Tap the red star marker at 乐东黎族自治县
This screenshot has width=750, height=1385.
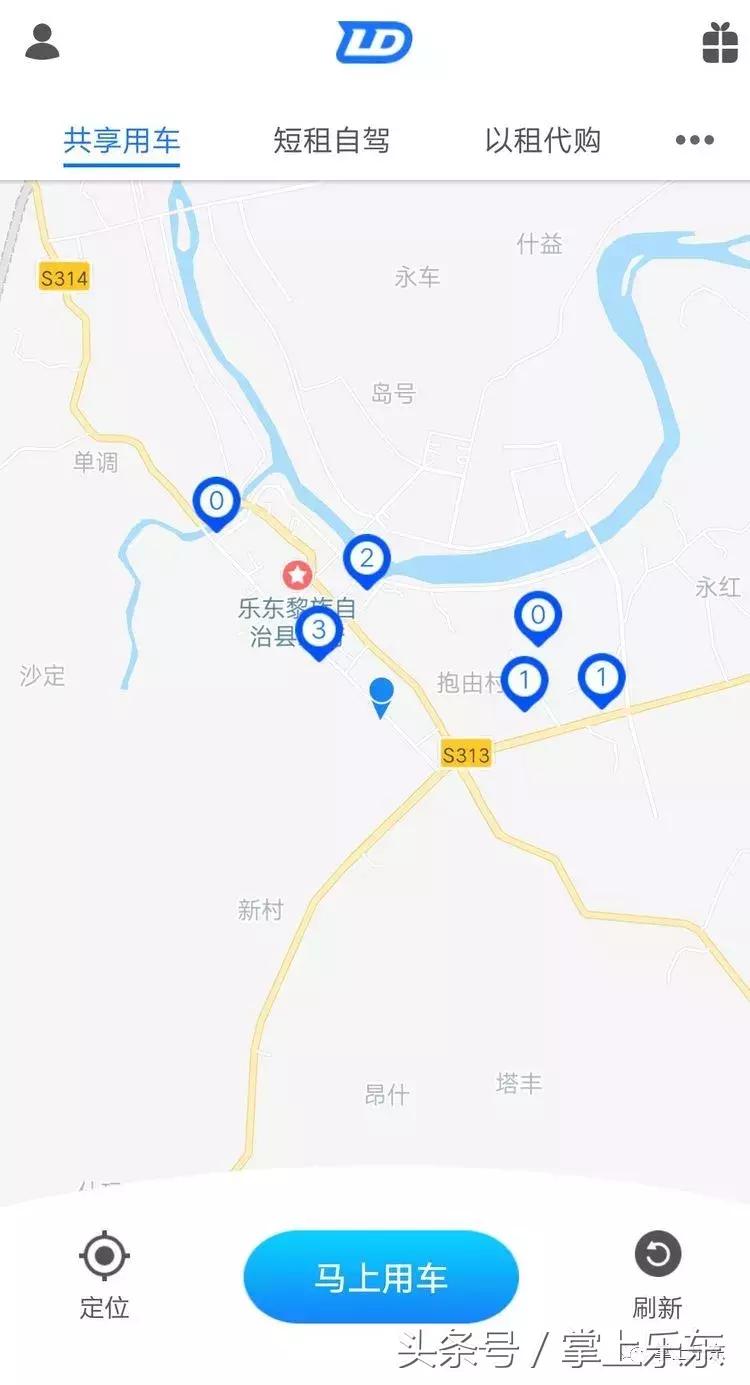(x=297, y=575)
